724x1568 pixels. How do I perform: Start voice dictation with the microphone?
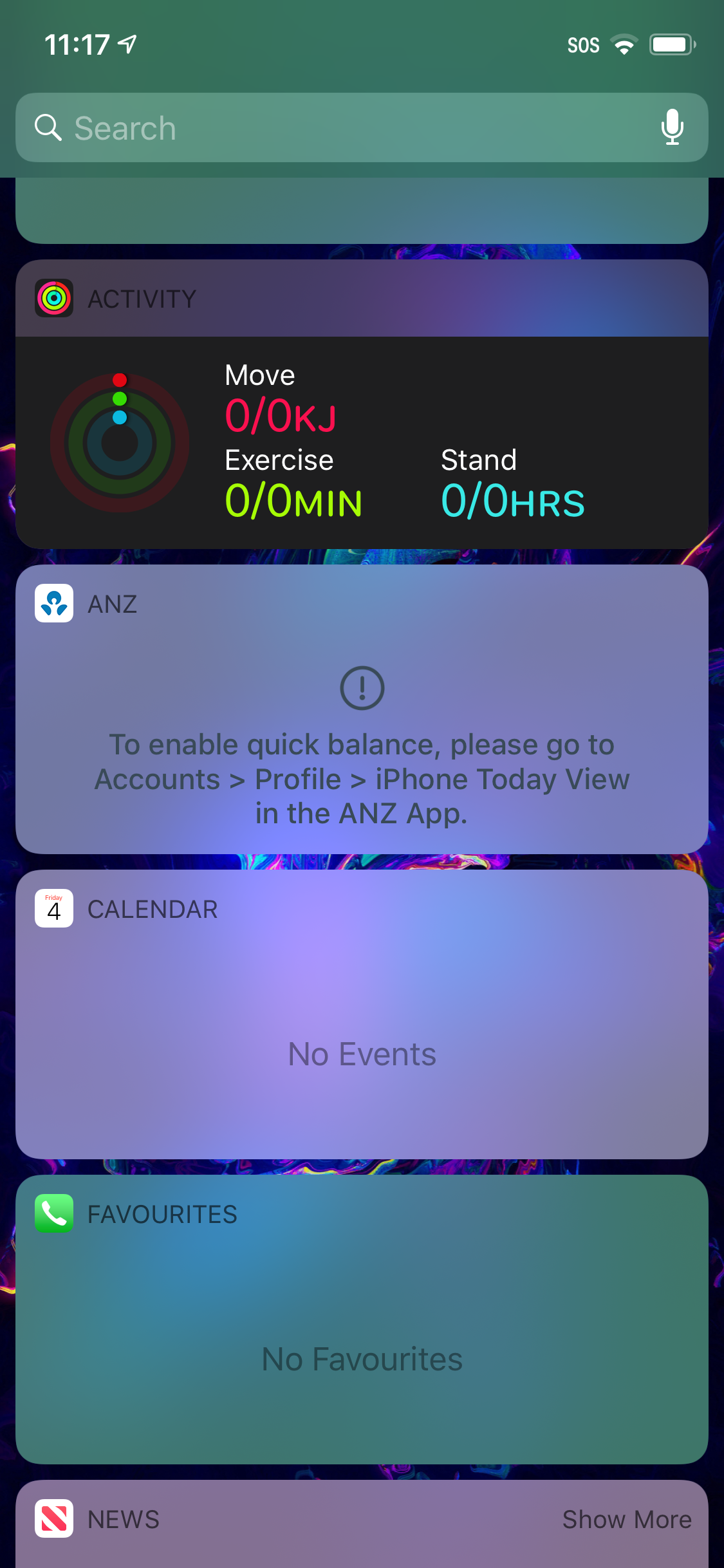click(672, 127)
